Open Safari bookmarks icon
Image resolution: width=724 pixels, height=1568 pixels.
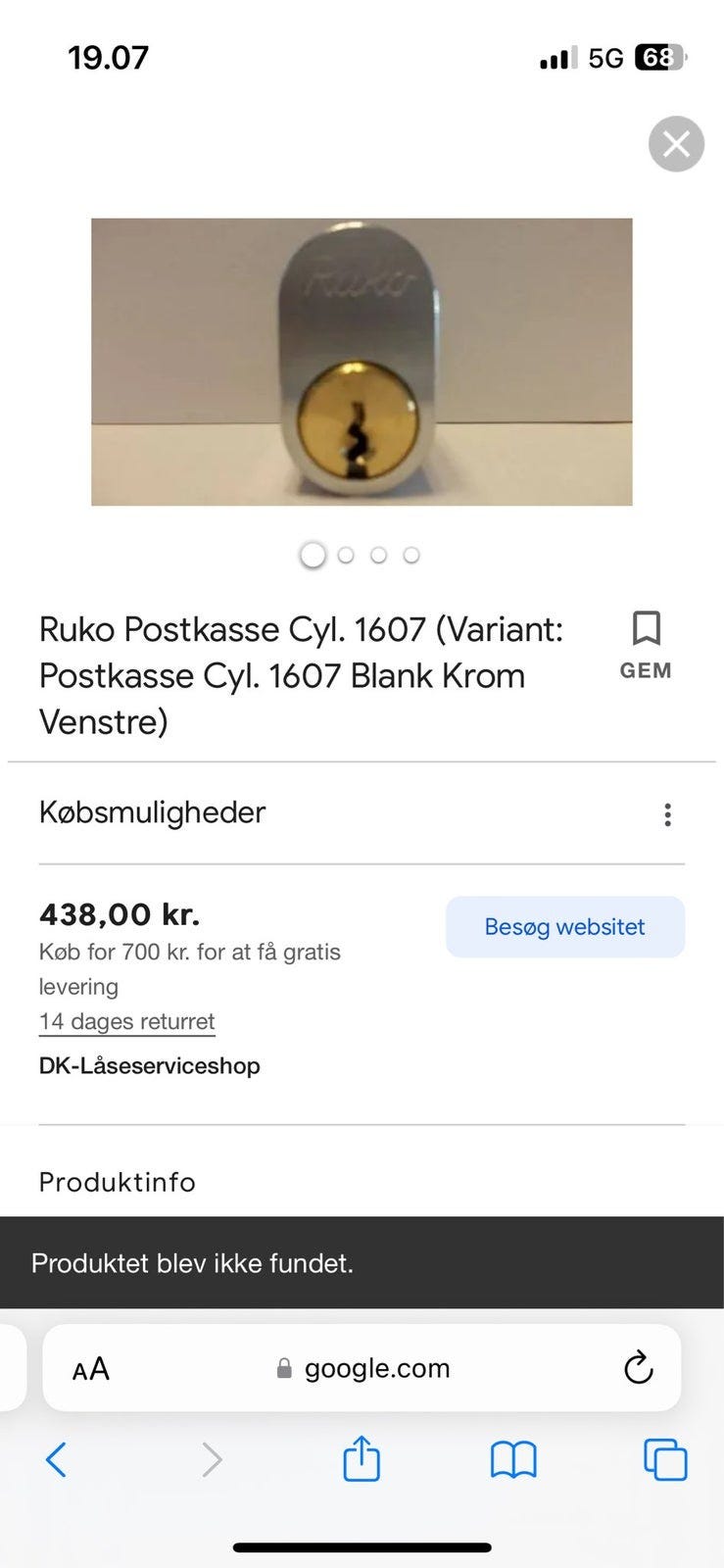(512, 1459)
